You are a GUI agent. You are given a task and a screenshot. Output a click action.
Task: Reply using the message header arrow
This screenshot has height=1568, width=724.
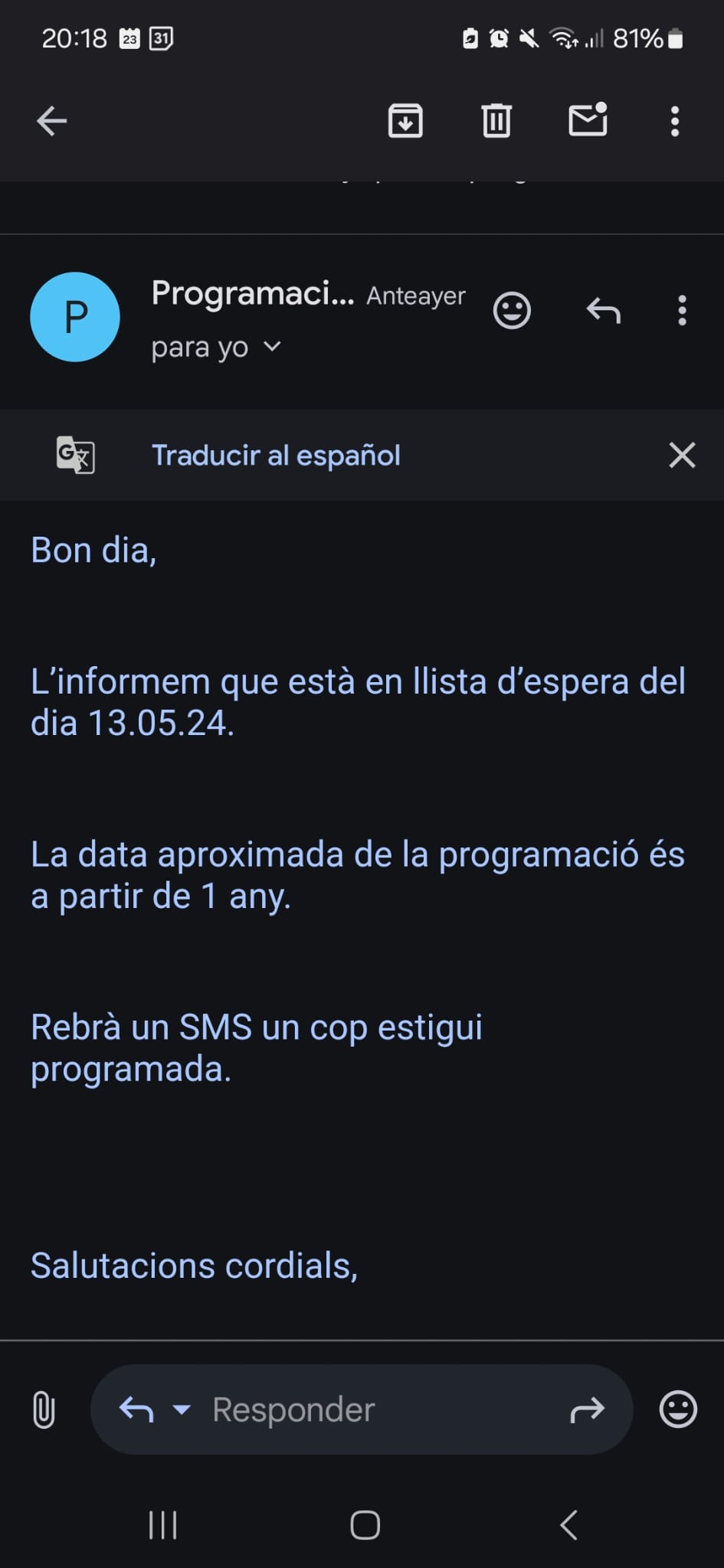(603, 311)
